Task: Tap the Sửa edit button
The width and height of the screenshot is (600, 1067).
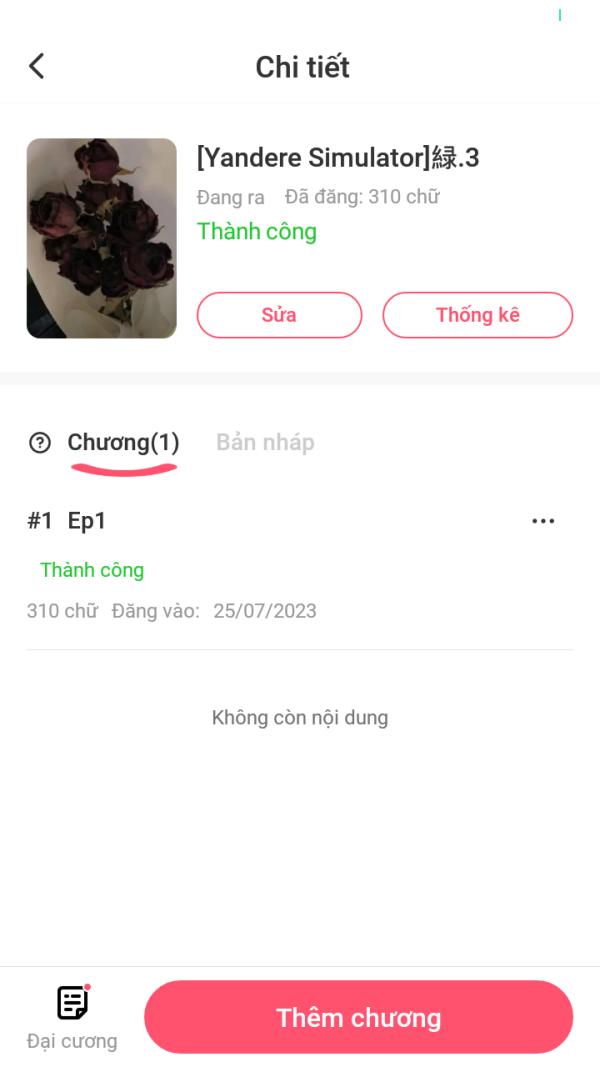Action: (279, 315)
